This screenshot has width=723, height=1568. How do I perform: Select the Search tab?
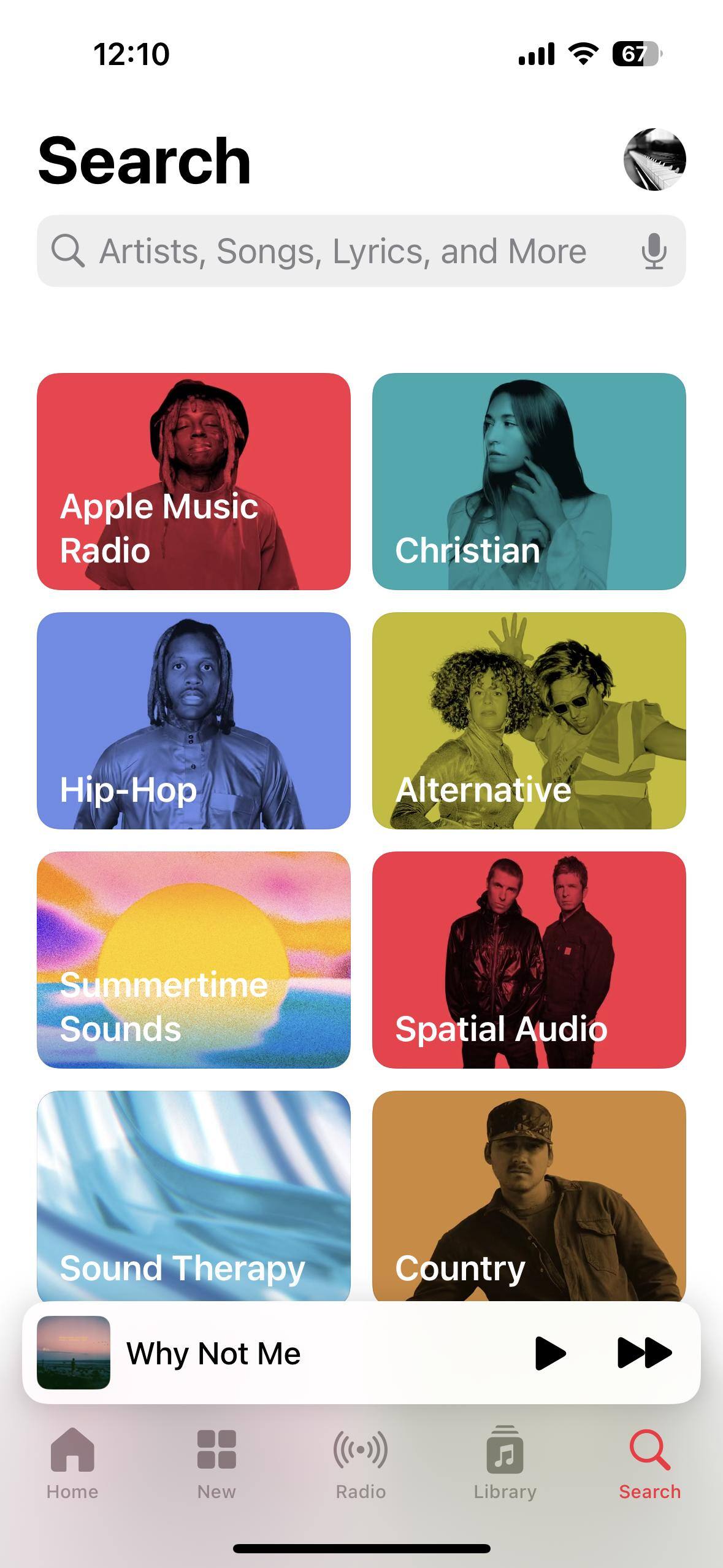pyautogui.click(x=649, y=1463)
